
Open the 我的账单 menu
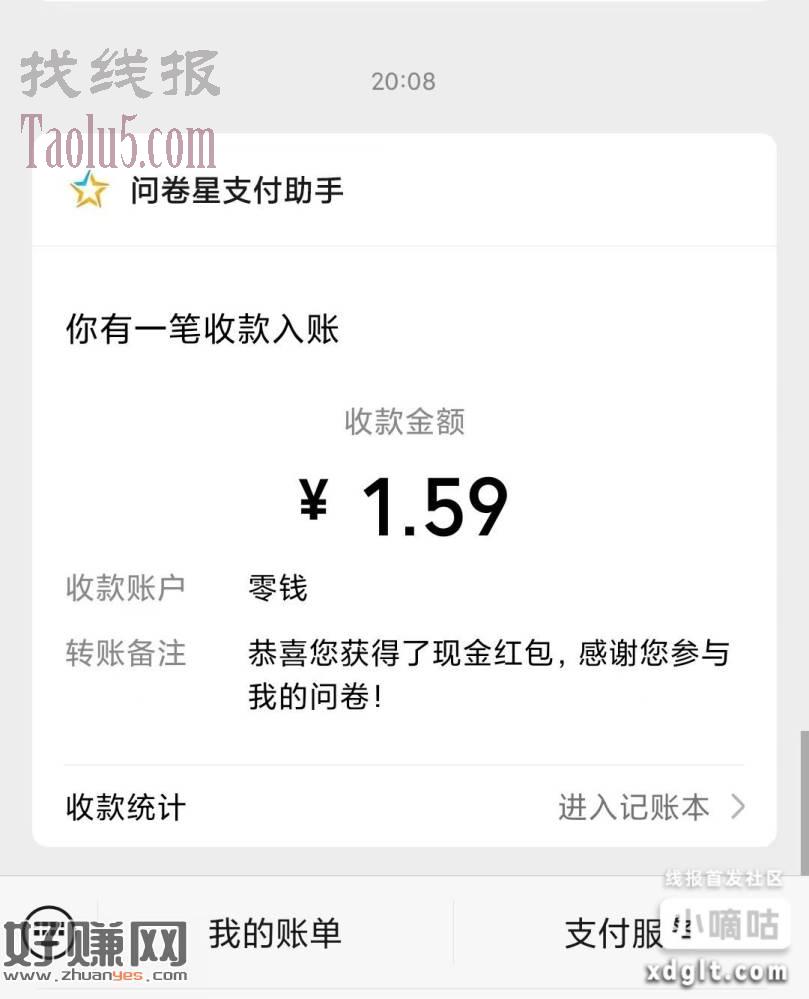point(275,933)
